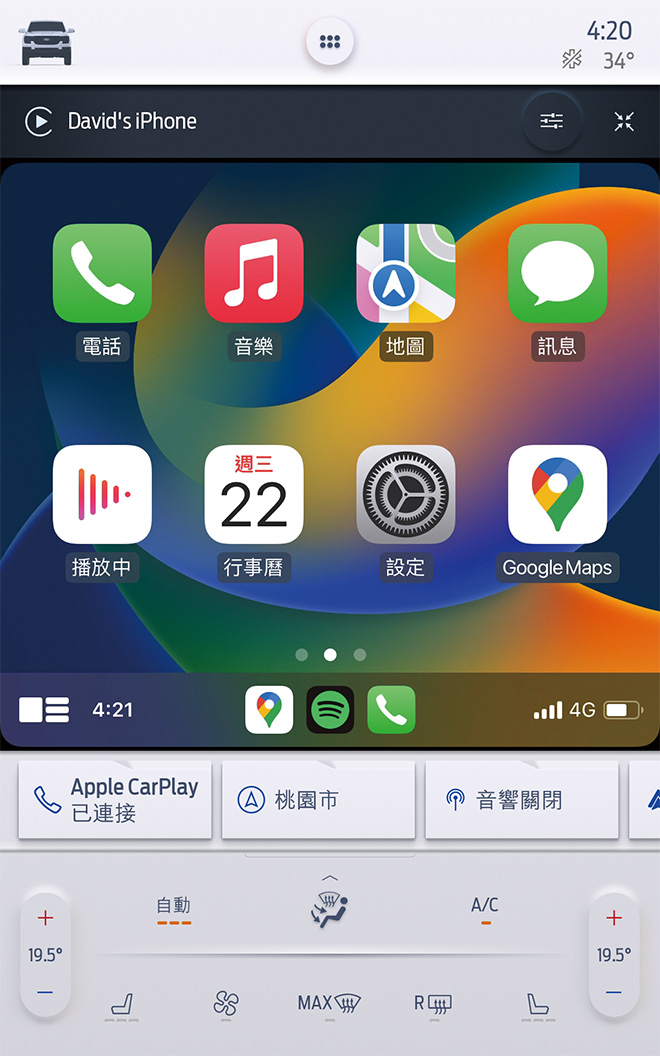Open the 行事曆 calendar app
660x1056 pixels.
pos(254,494)
